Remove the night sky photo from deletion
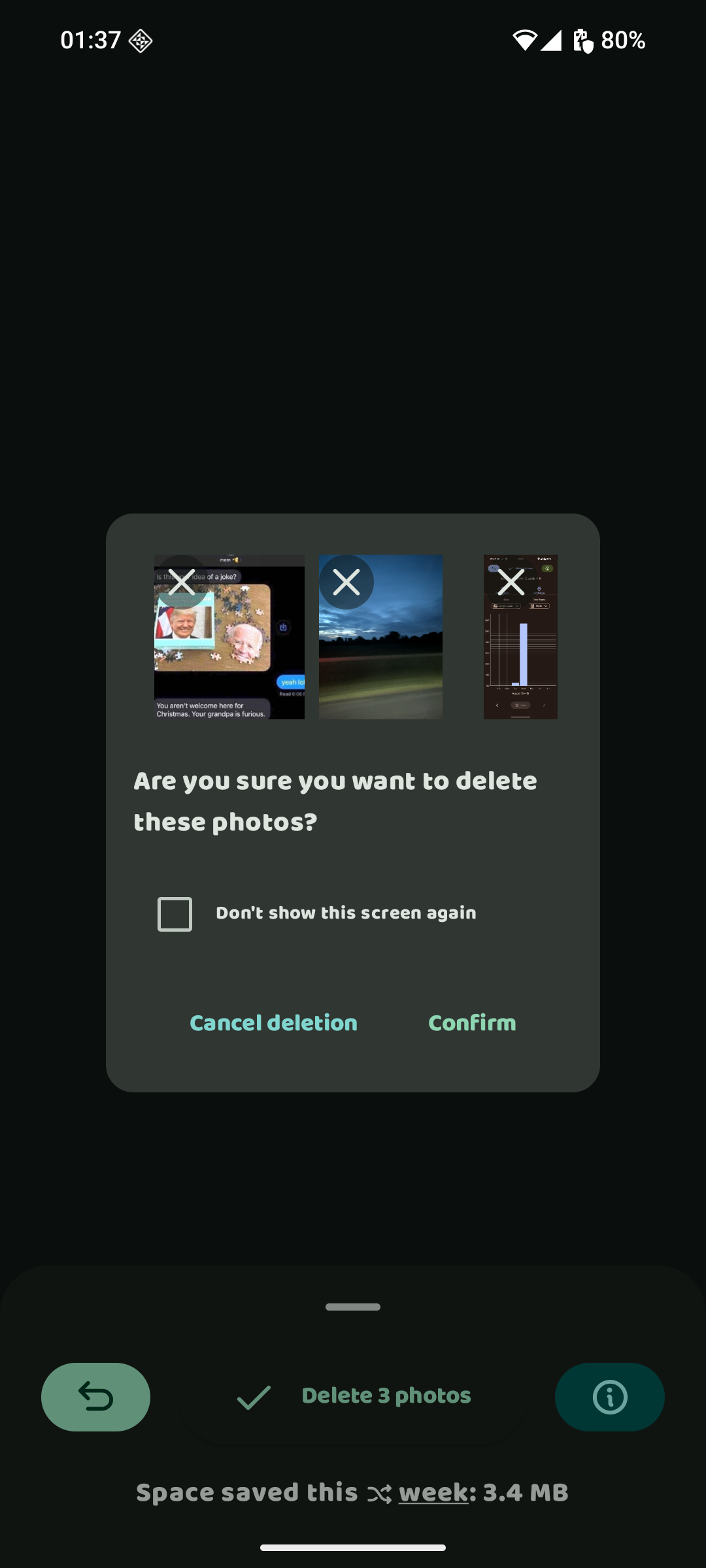This screenshot has height=1568, width=706. click(x=346, y=582)
